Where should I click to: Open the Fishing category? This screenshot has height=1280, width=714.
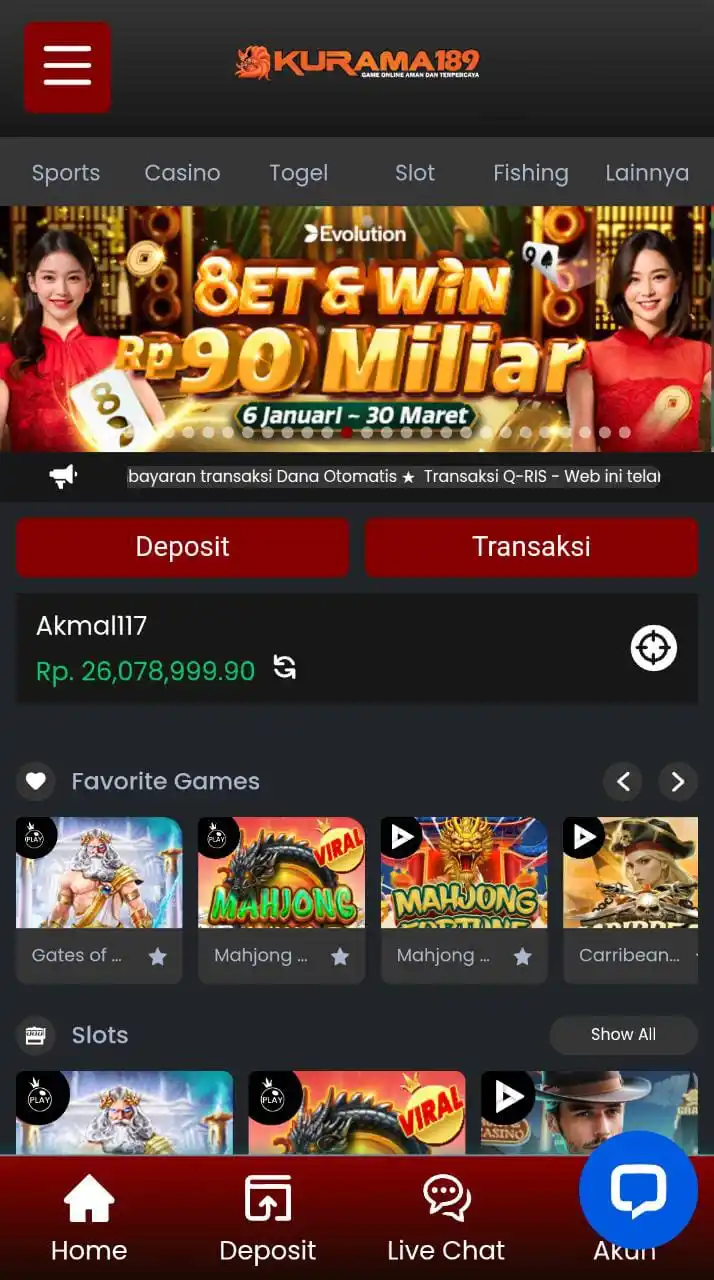tap(530, 173)
